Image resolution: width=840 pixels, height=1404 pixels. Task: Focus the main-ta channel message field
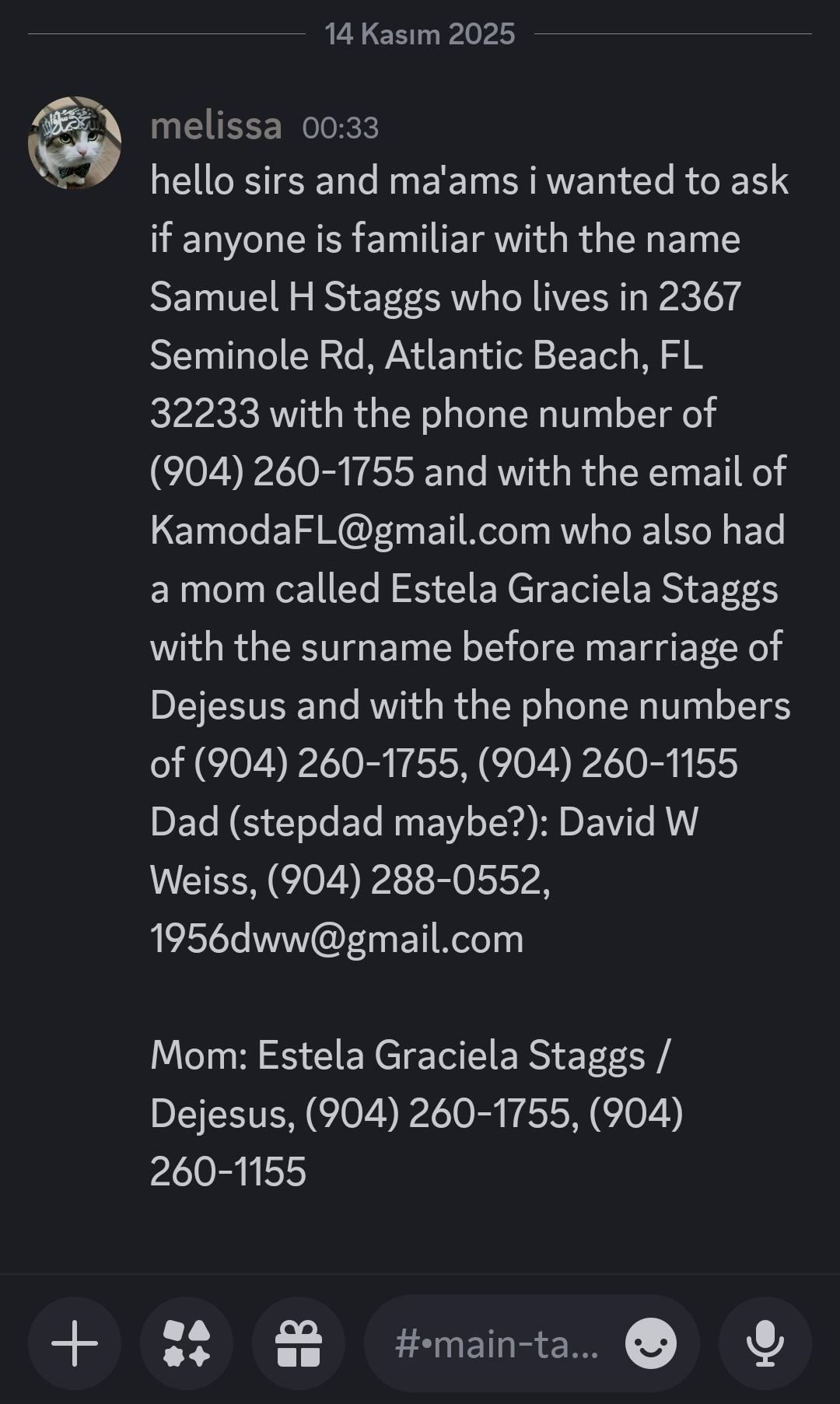(498, 1343)
